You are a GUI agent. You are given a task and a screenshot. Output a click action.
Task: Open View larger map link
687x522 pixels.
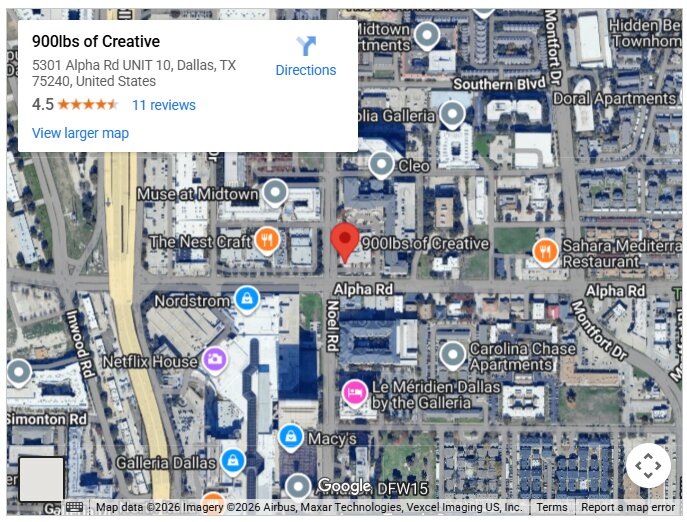click(80, 133)
